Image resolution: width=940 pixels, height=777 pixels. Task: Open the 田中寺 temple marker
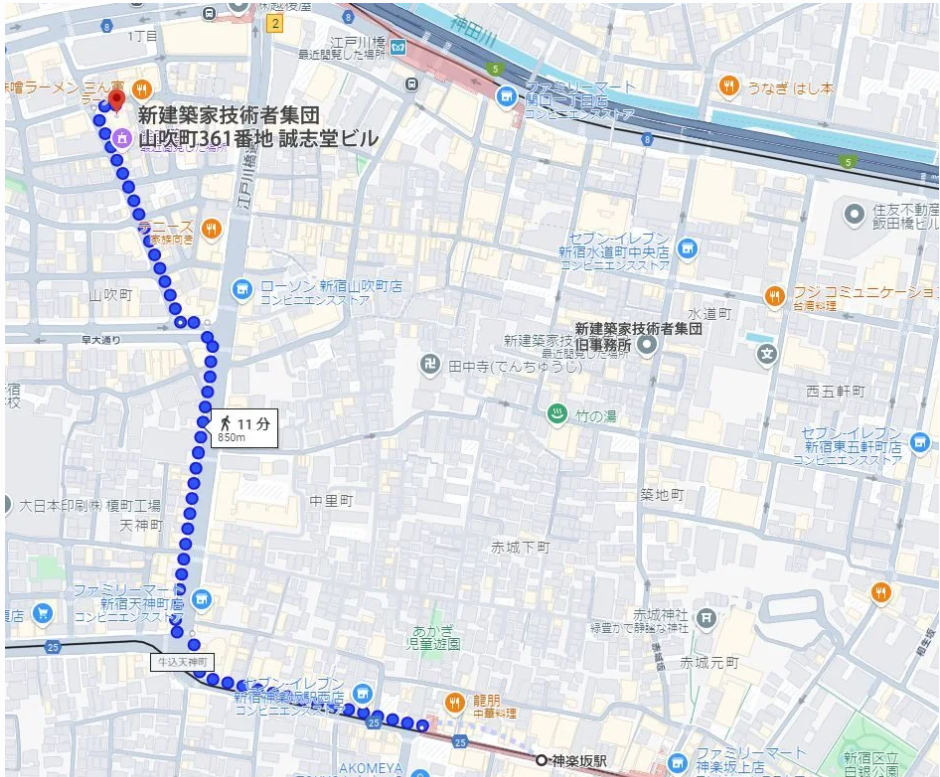[429, 364]
